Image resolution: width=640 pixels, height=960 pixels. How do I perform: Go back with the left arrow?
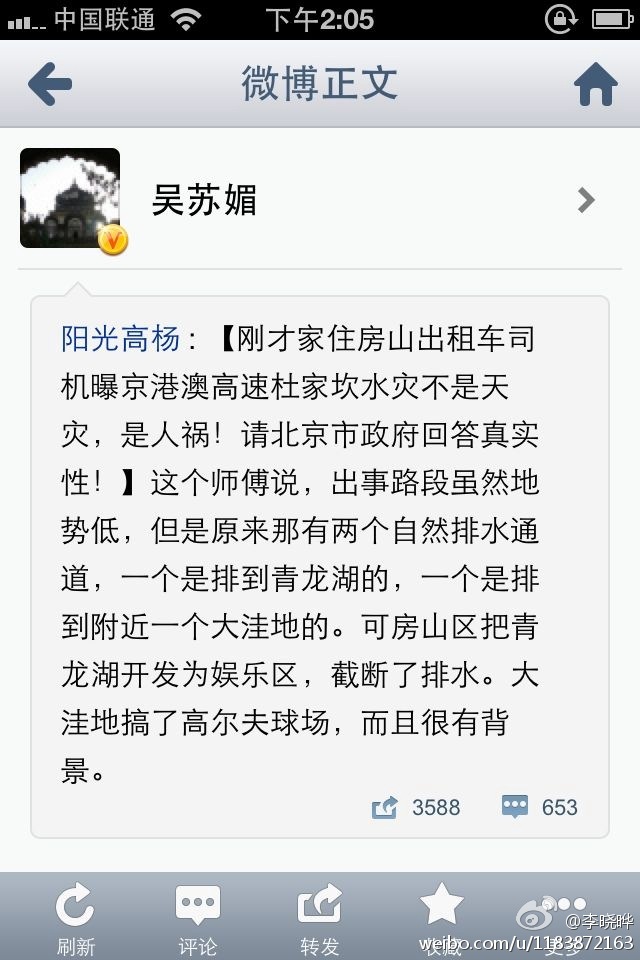click(x=50, y=84)
